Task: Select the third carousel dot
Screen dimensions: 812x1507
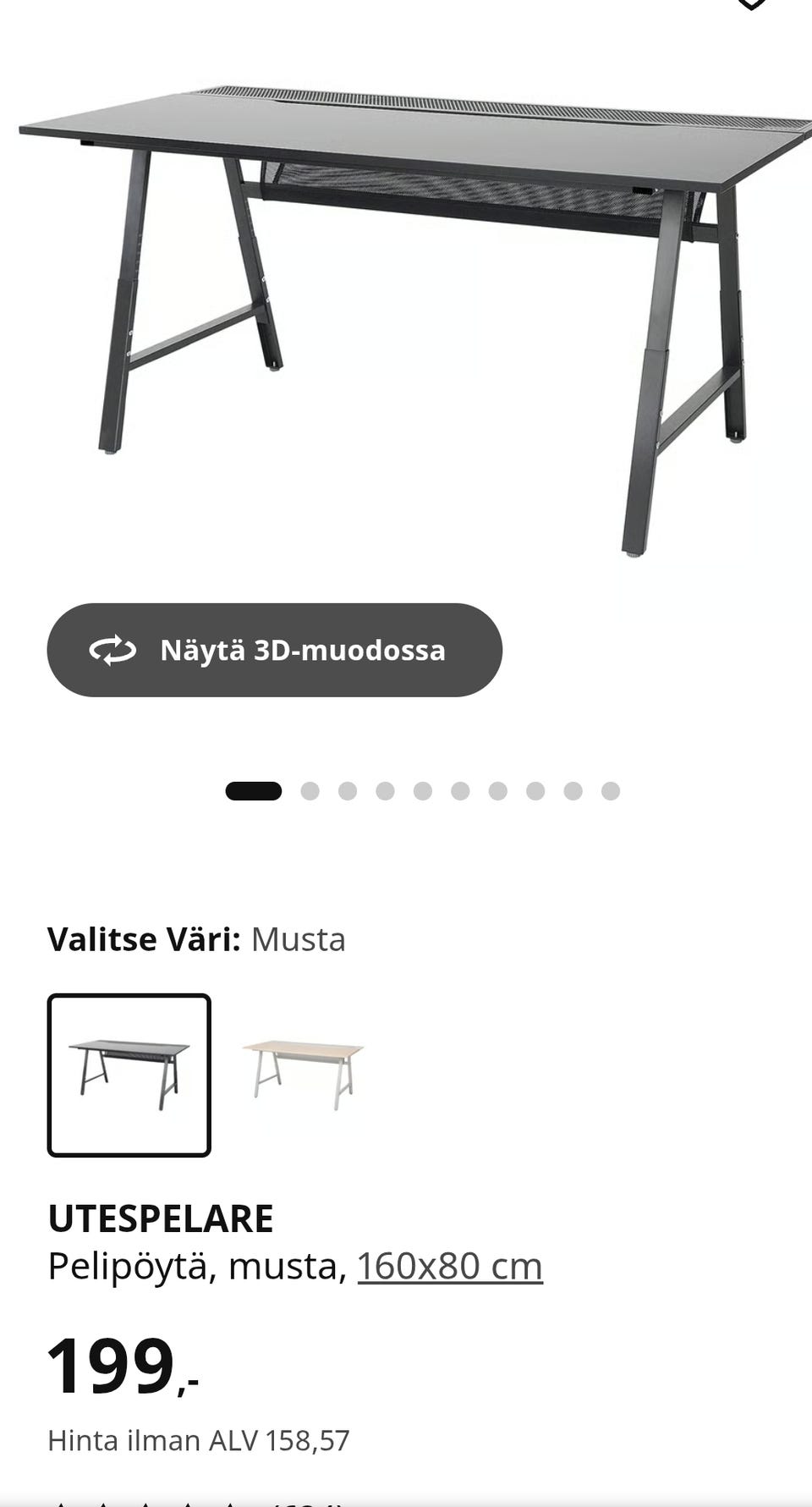Action: coord(346,791)
